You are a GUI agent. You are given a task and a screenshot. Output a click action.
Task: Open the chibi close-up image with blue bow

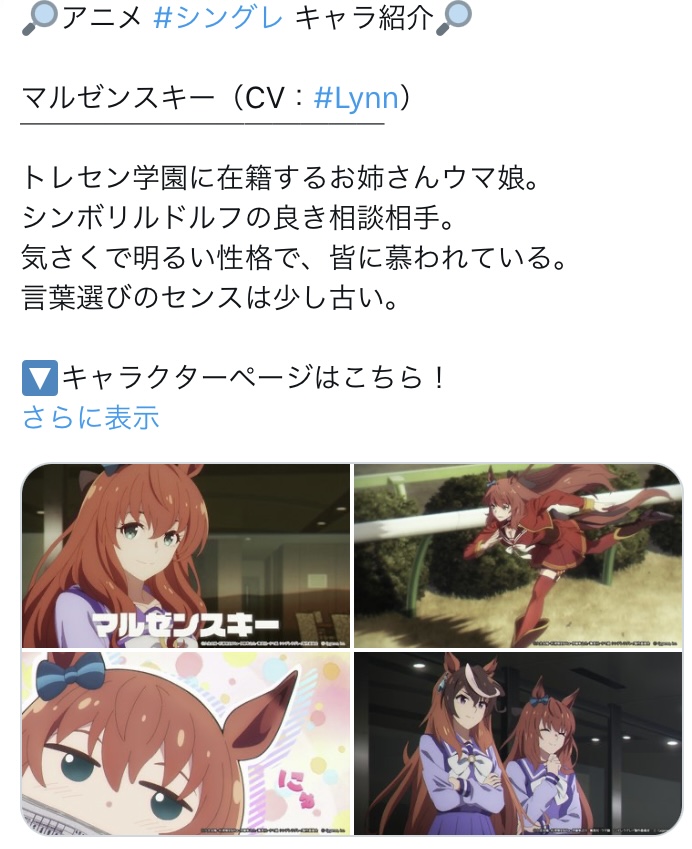186,742
